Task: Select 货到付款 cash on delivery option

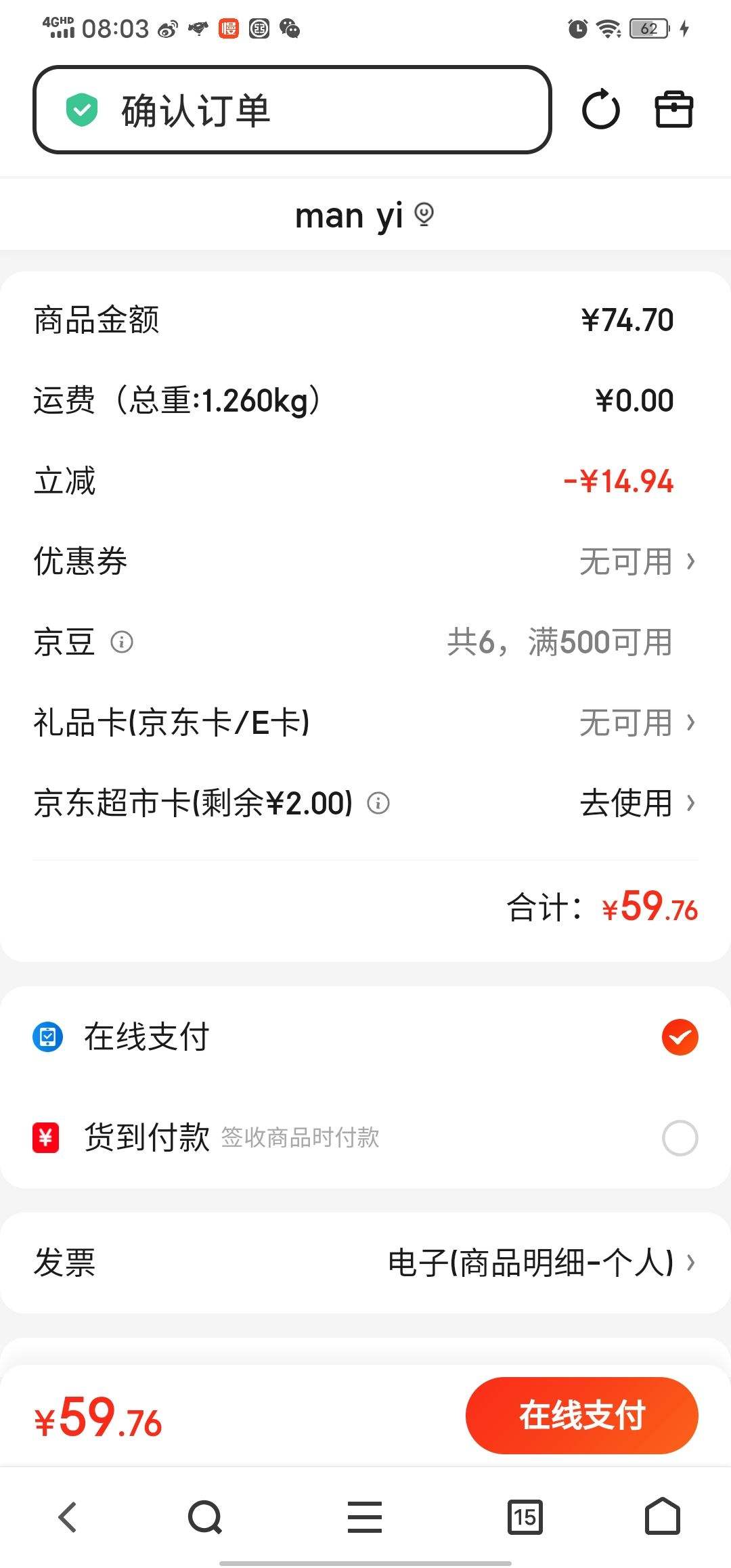Action: click(679, 1137)
